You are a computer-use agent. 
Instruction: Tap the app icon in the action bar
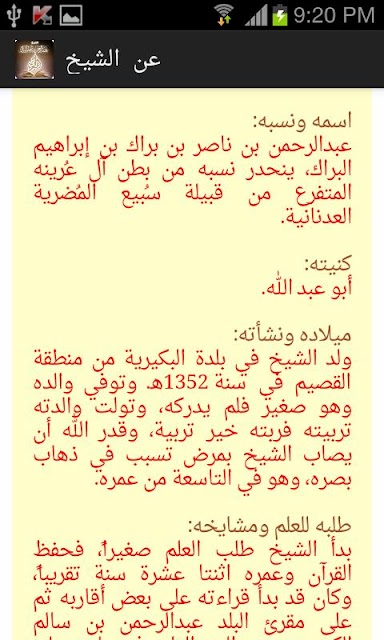[34, 59]
